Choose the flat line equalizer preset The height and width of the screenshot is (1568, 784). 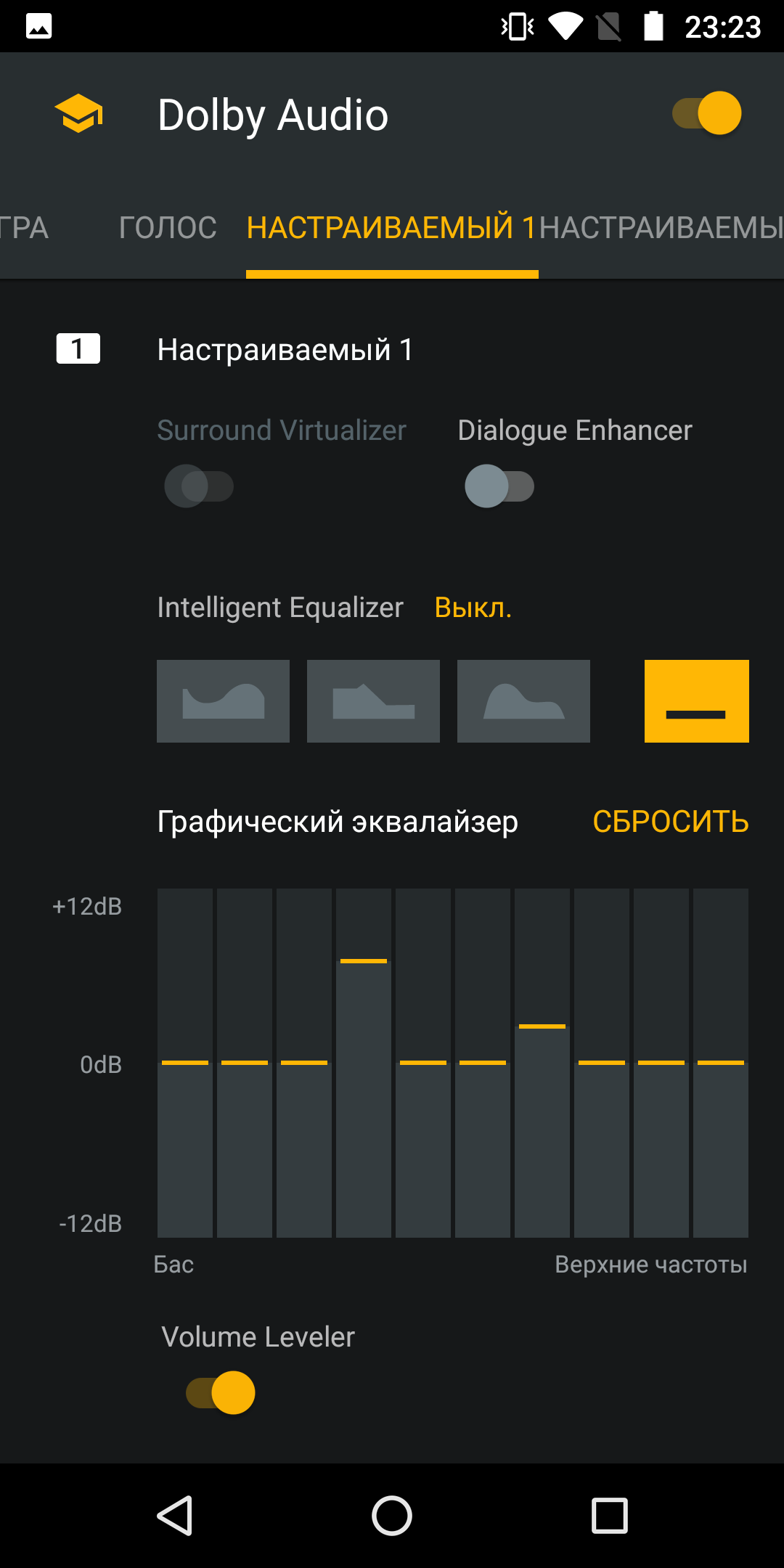click(x=697, y=701)
